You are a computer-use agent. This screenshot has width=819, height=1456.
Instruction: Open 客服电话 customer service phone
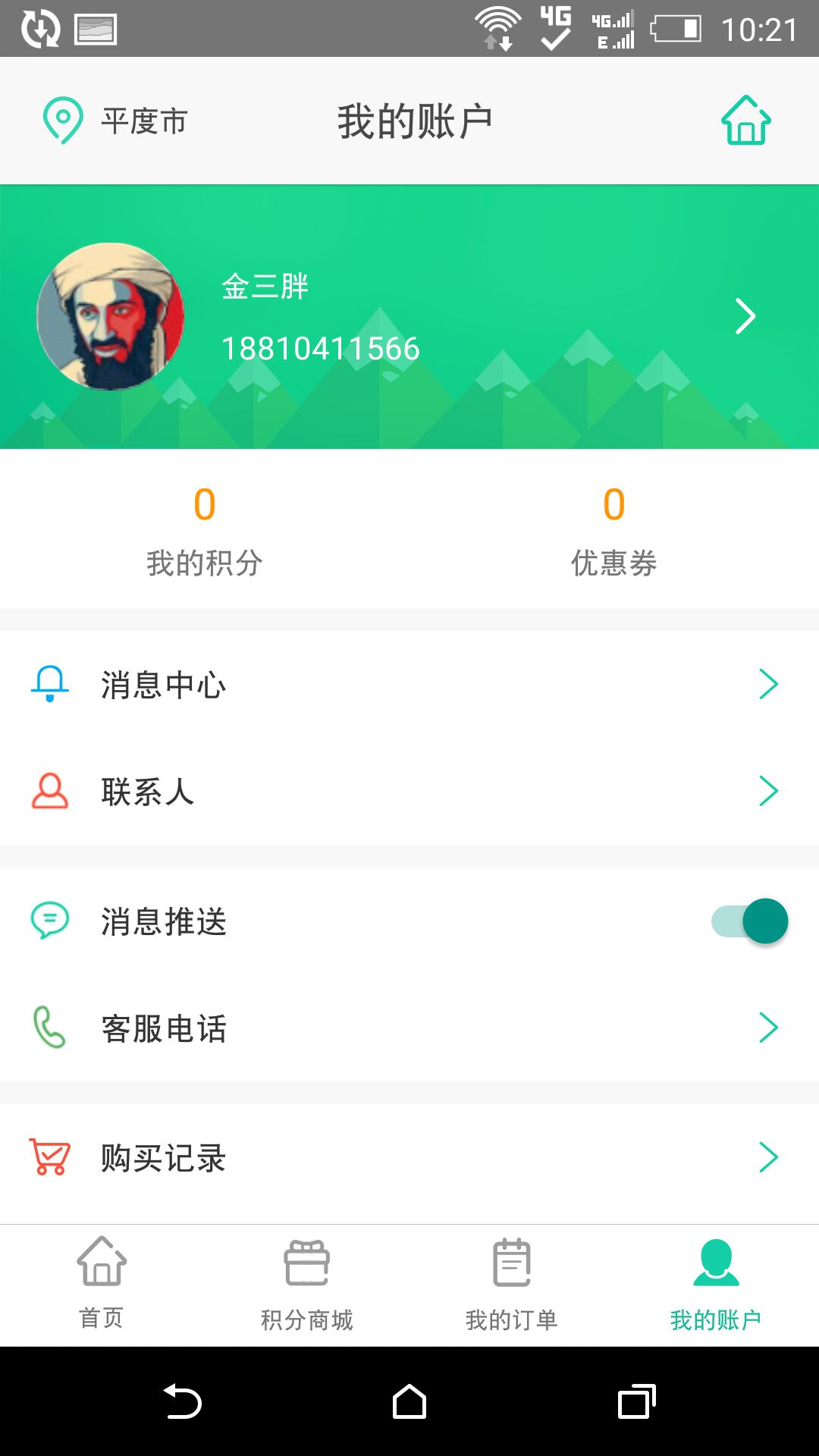(409, 1028)
